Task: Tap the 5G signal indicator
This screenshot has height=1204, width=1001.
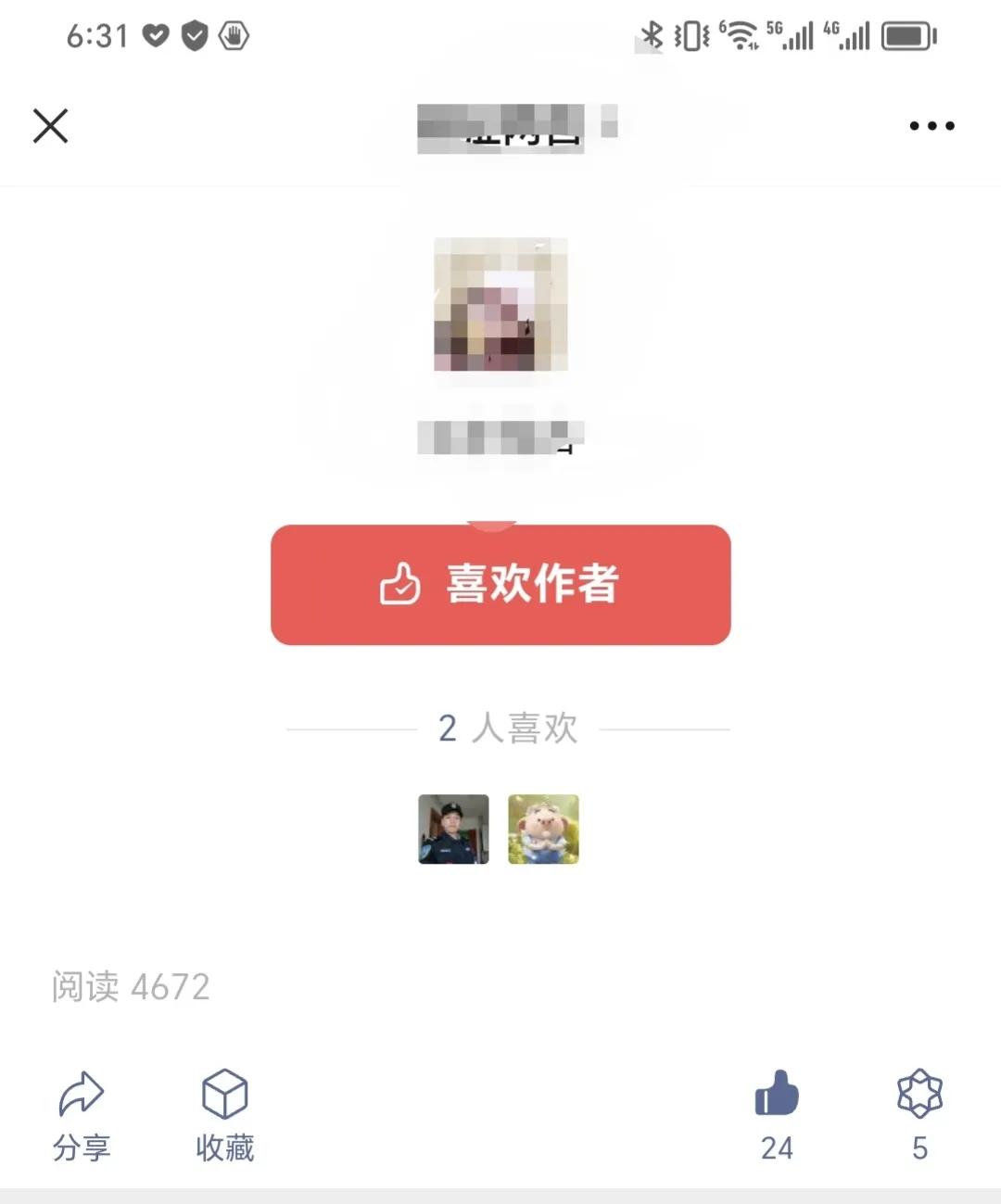Action: pyautogui.click(x=792, y=37)
